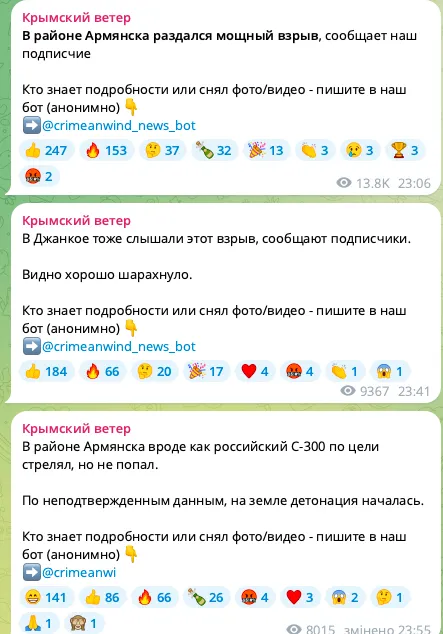Tap the thinking face 37 reaction
Viewport: 443px width, 634px height.
pyautogui.click(x=162, y=150)
